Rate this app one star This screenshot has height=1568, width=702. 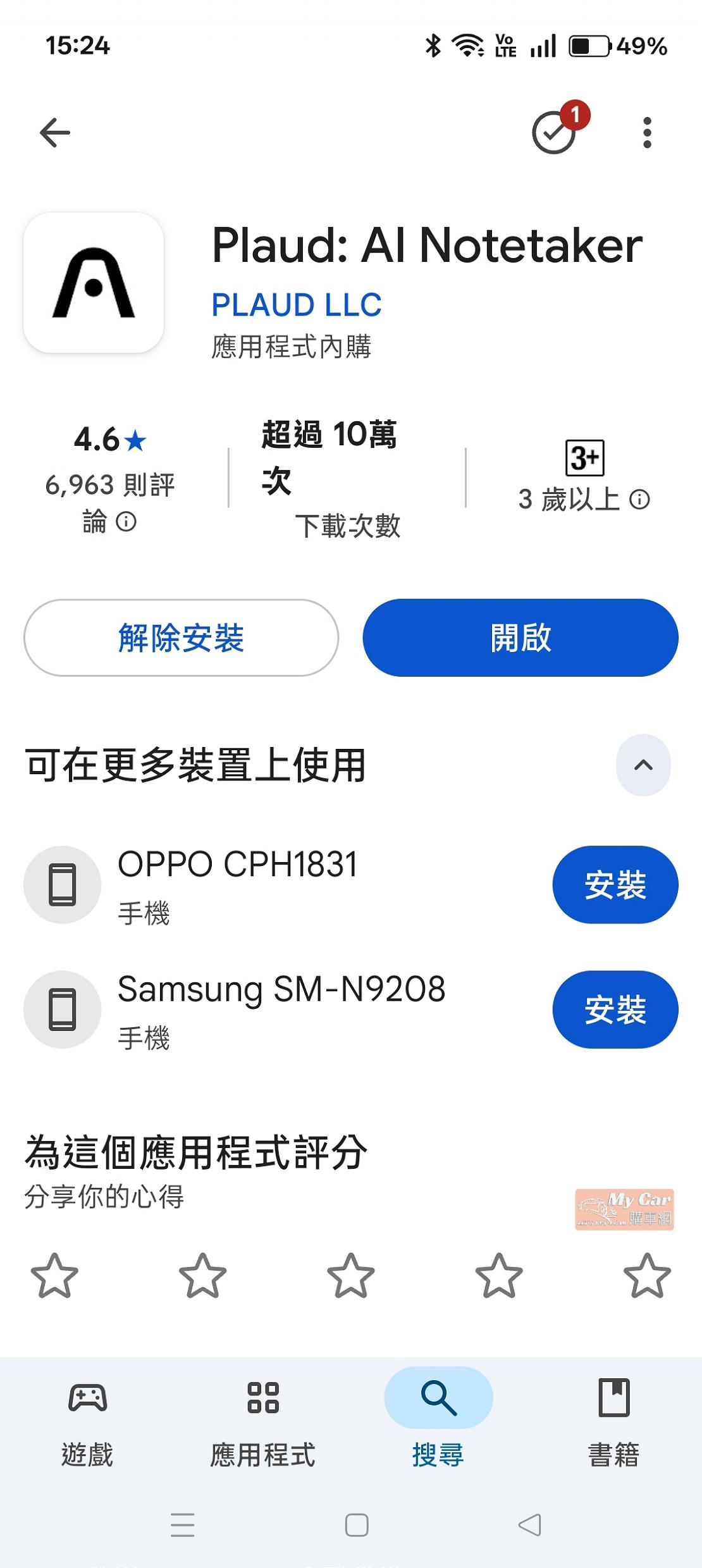pos(54,1276)
